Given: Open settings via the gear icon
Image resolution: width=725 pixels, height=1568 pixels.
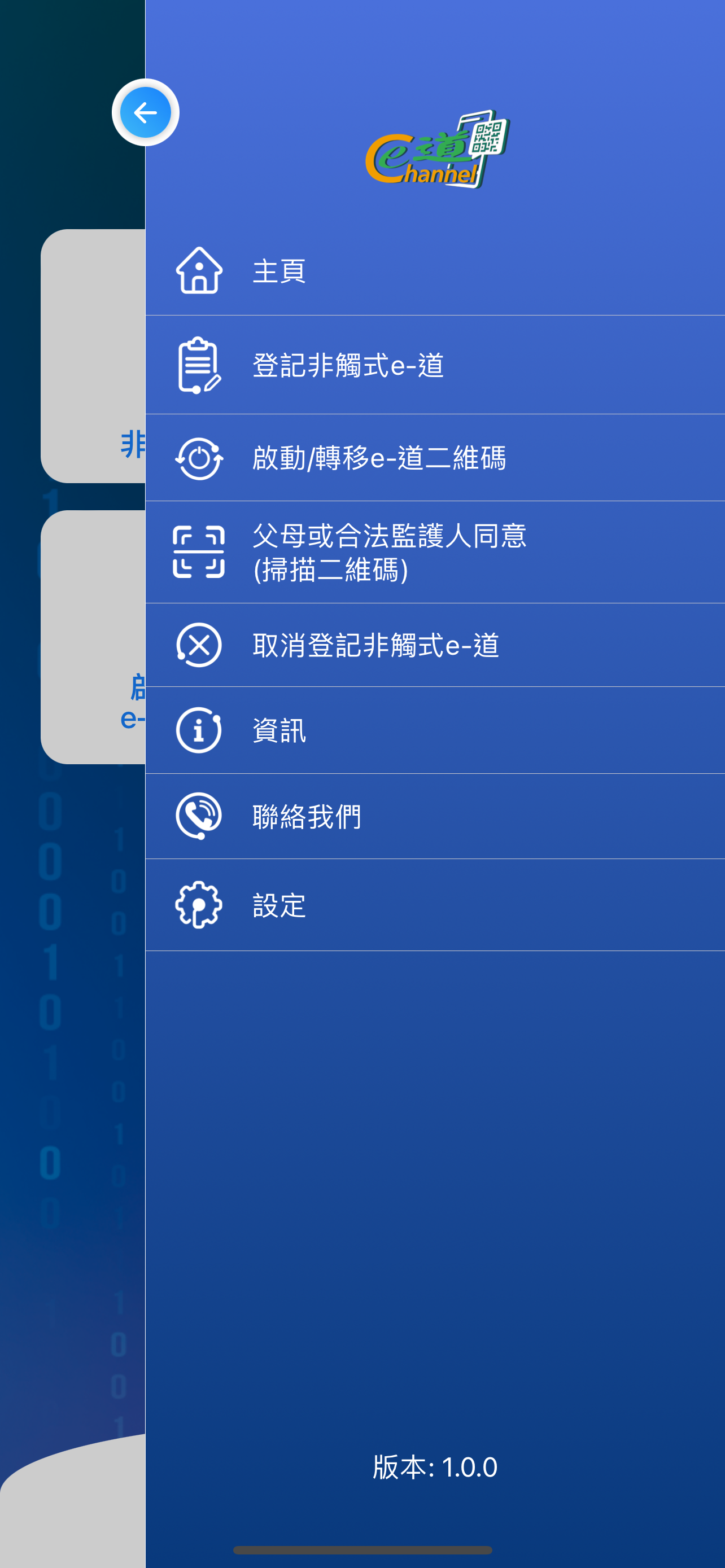Looking at the screenshot, I should tap(198, 905).
